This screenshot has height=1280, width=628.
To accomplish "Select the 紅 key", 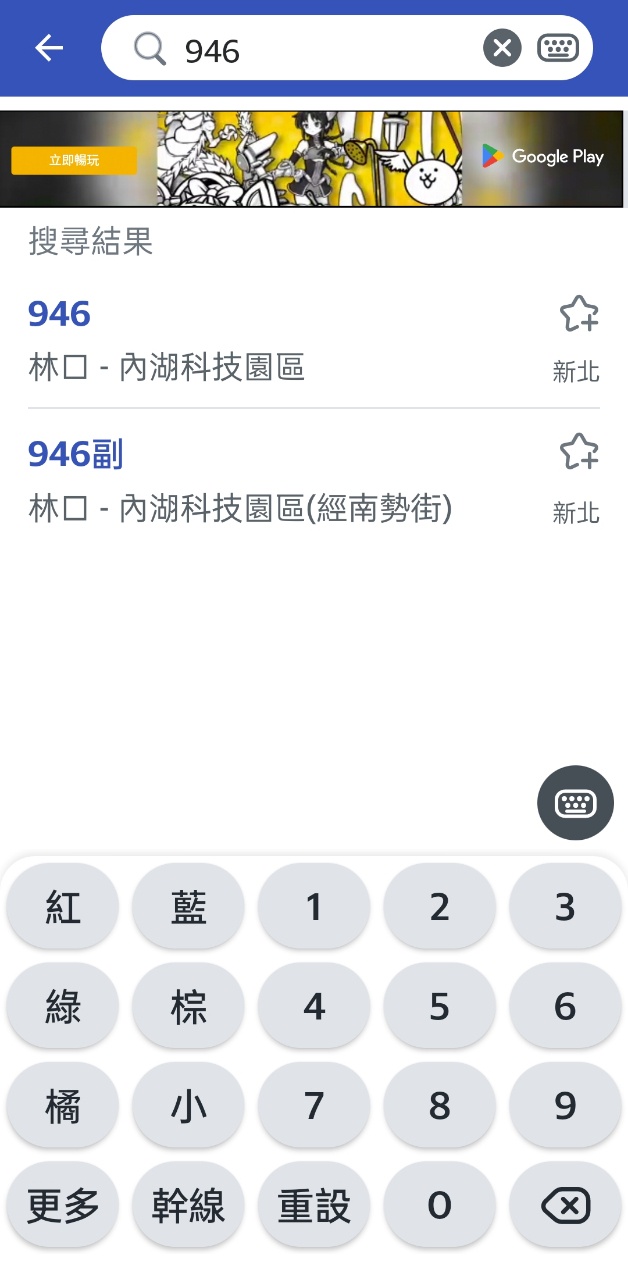I will pyautogui.click(x=63, y=907).
